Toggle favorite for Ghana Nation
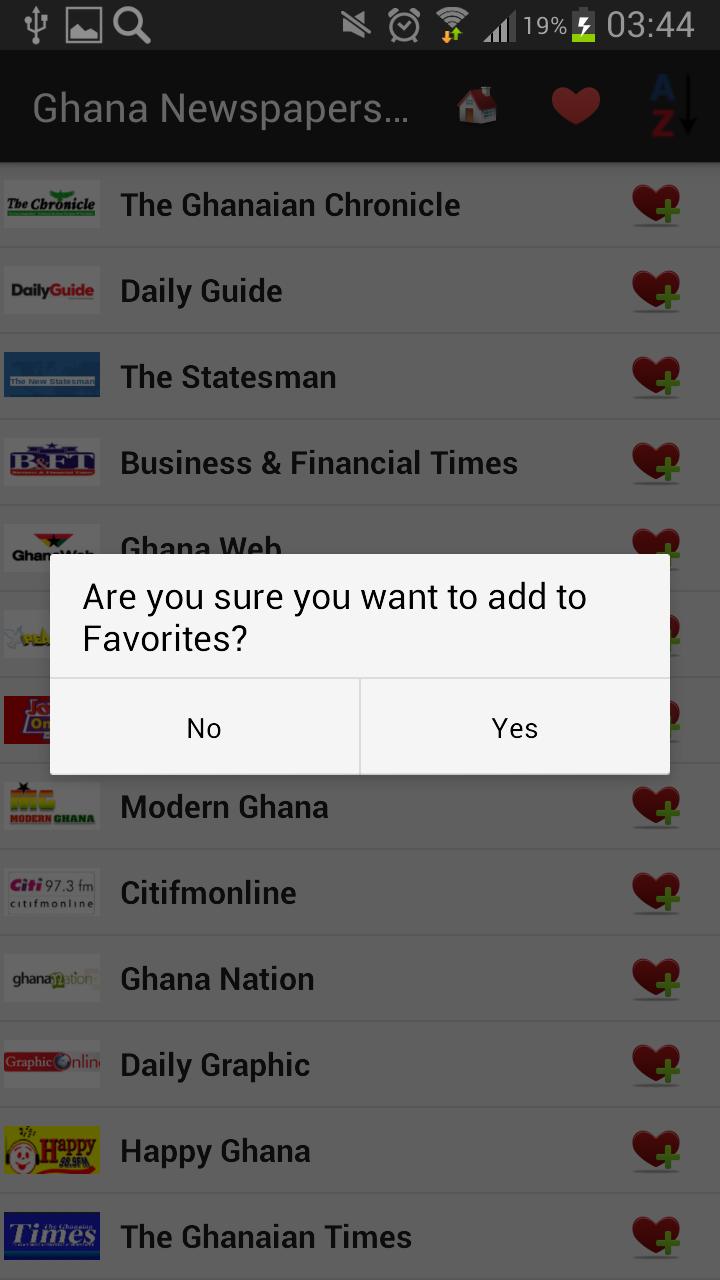Viewport: 720px width, 1280px height. point(657,978)
